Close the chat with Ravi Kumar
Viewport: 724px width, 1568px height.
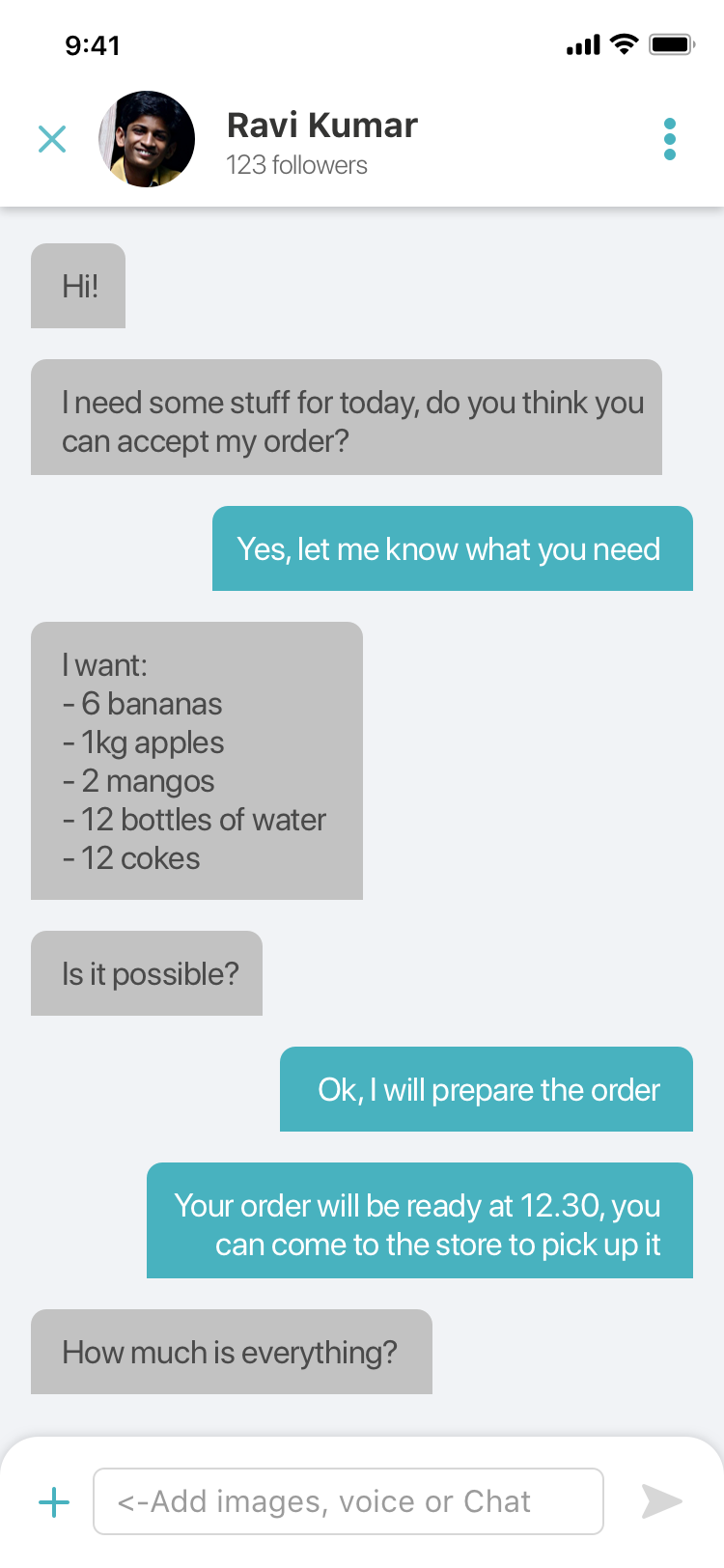[x=52, y=139]
